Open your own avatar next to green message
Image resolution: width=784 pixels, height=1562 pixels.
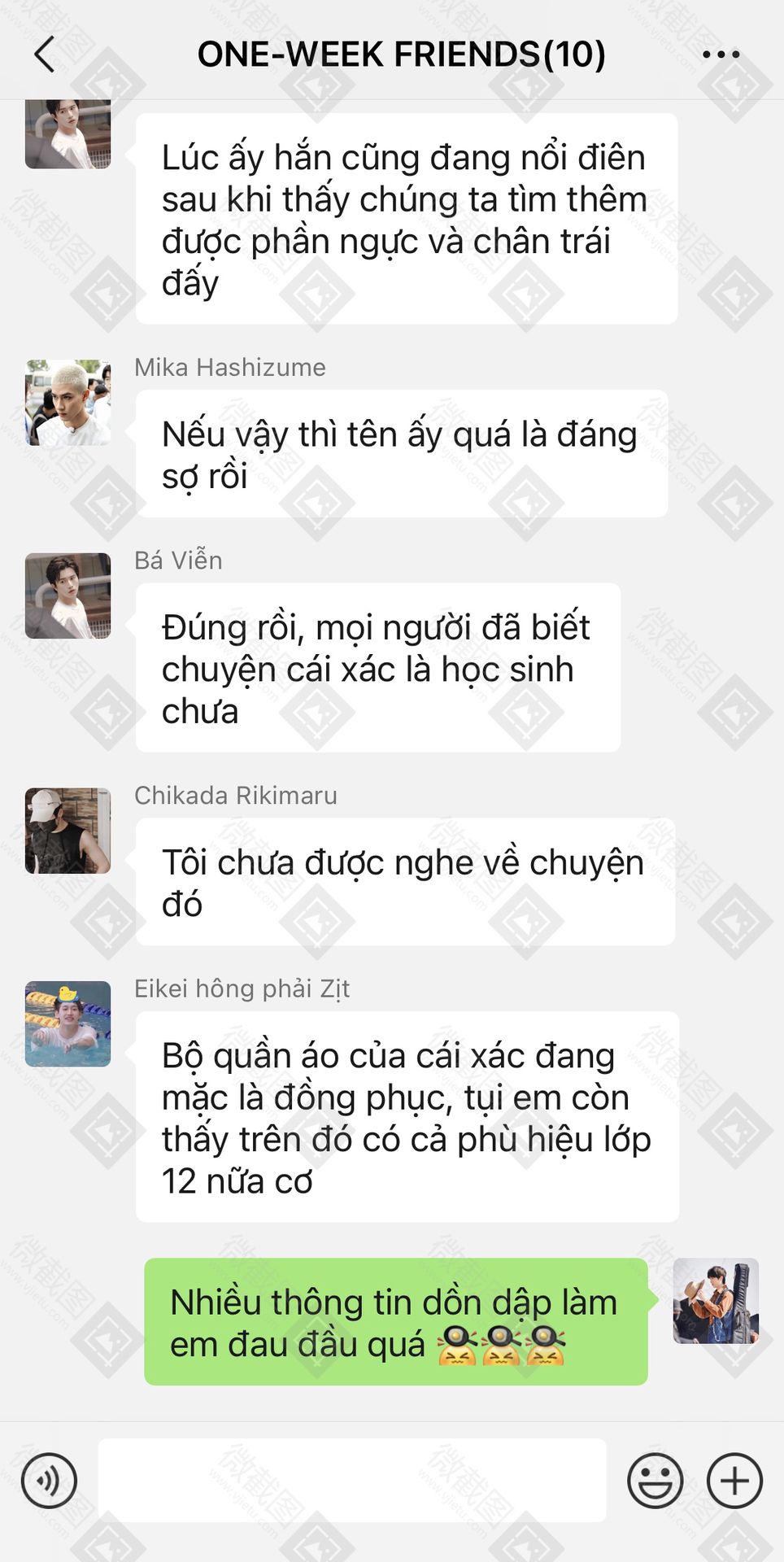(716, 1301)
